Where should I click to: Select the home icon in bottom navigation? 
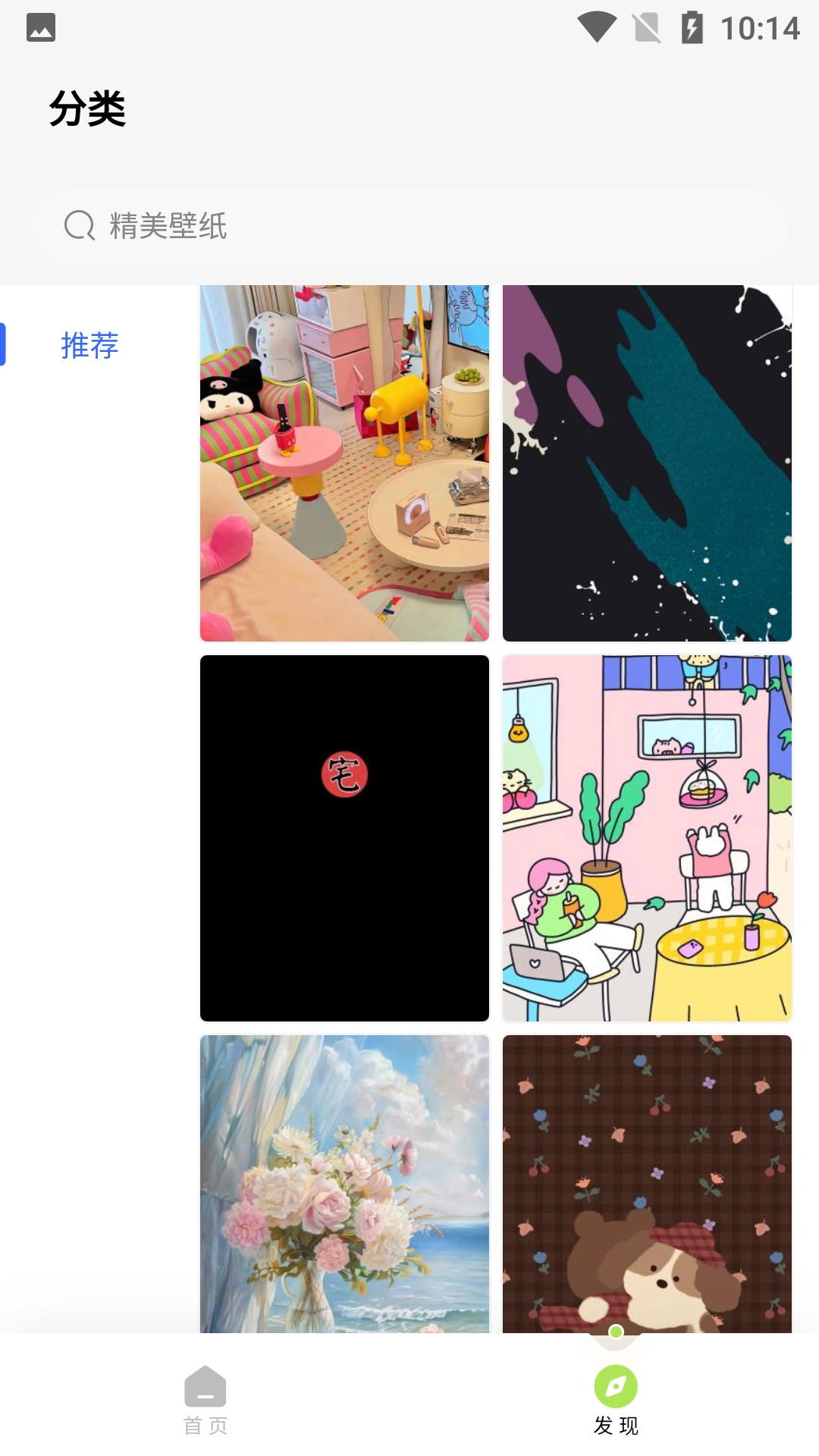coord(205,1386)
